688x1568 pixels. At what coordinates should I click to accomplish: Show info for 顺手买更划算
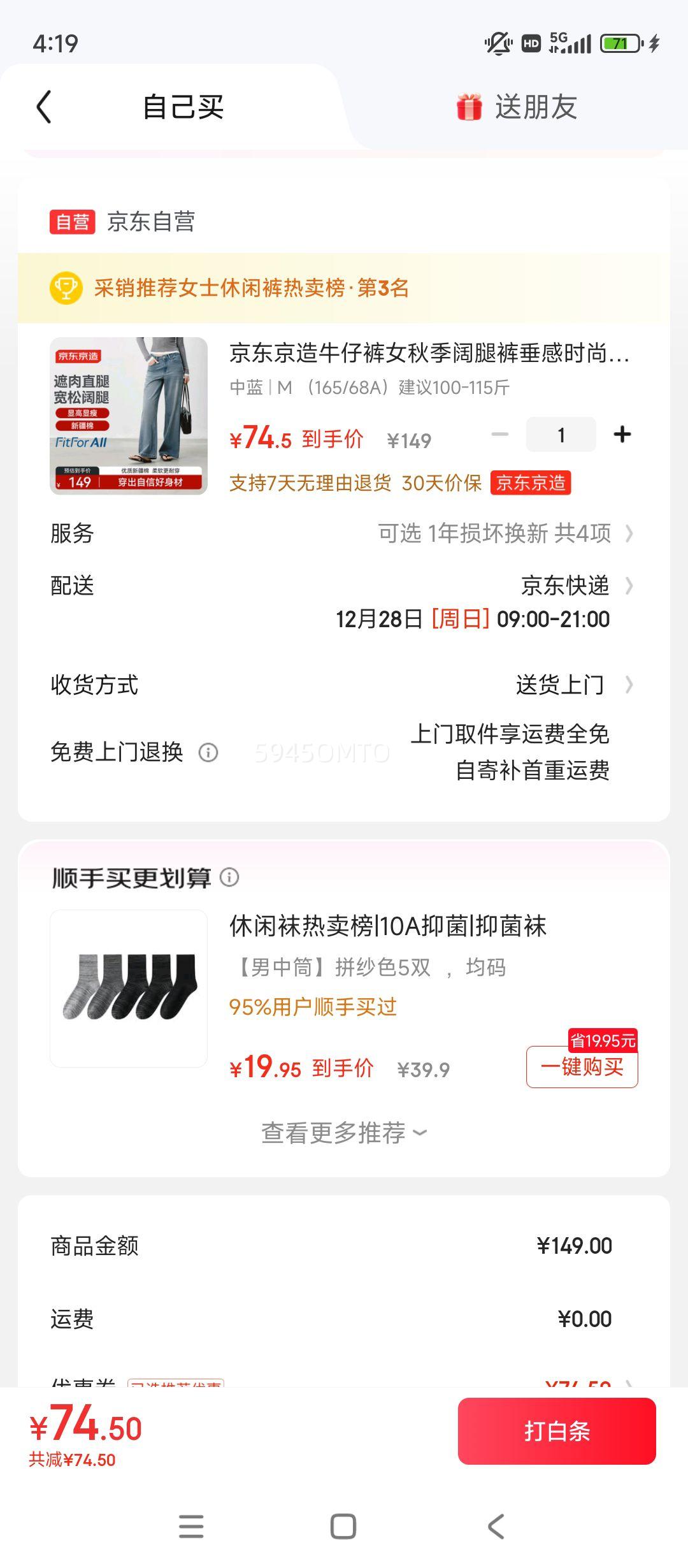click(229, 877)
